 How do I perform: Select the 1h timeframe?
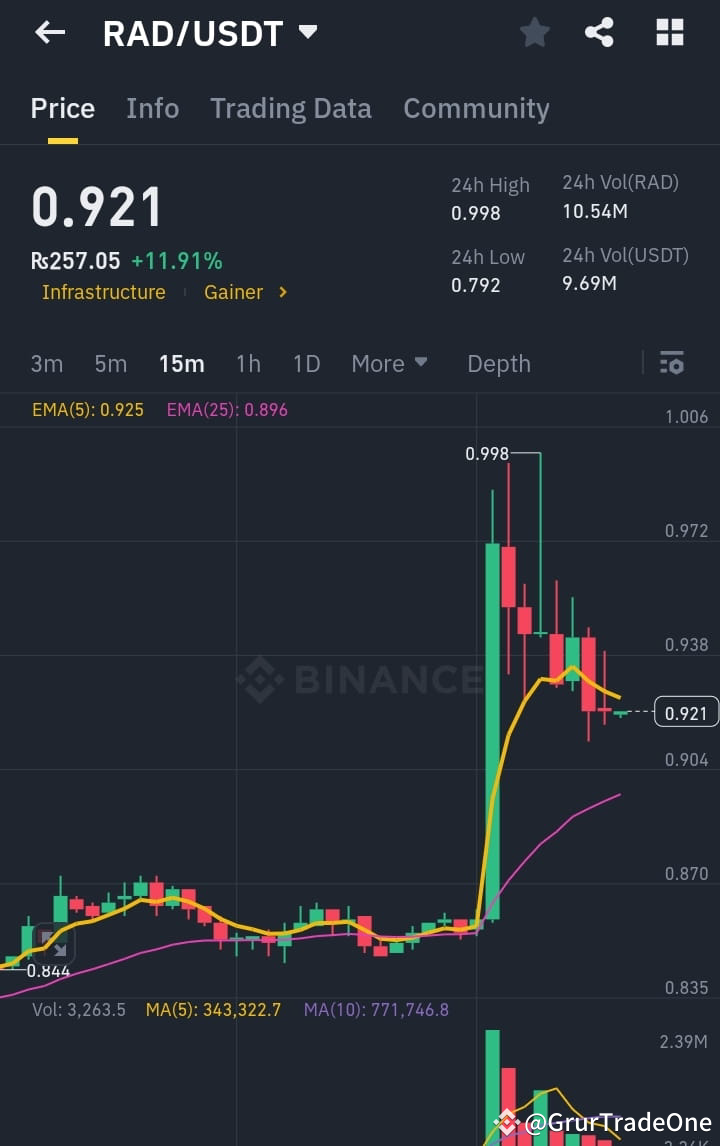248,363
